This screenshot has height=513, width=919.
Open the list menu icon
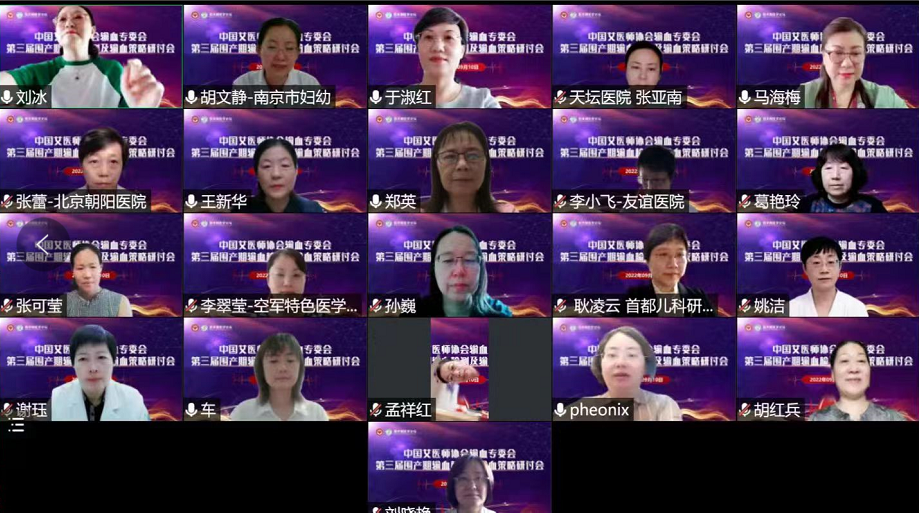click(16, 426)
